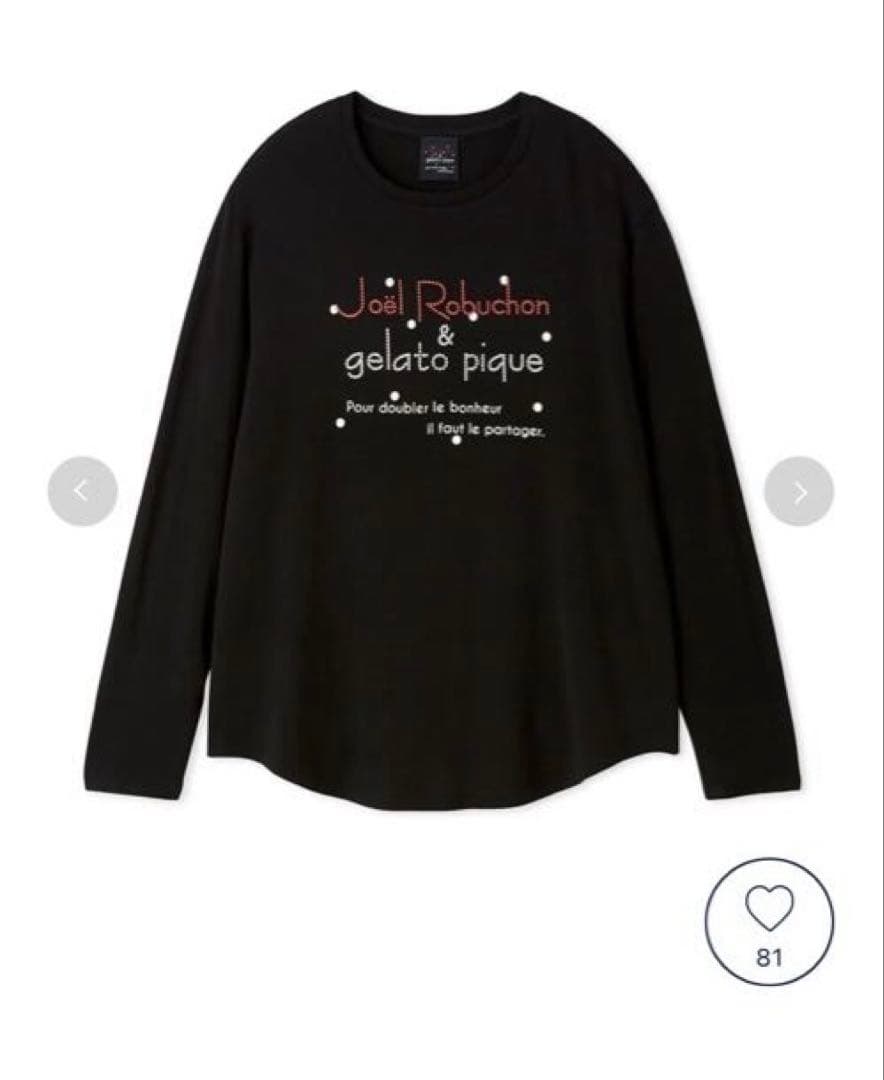The height and width of the screenshot is (1080, 884).
Task: Expand the next slide with the chevron
Action: 798,490
